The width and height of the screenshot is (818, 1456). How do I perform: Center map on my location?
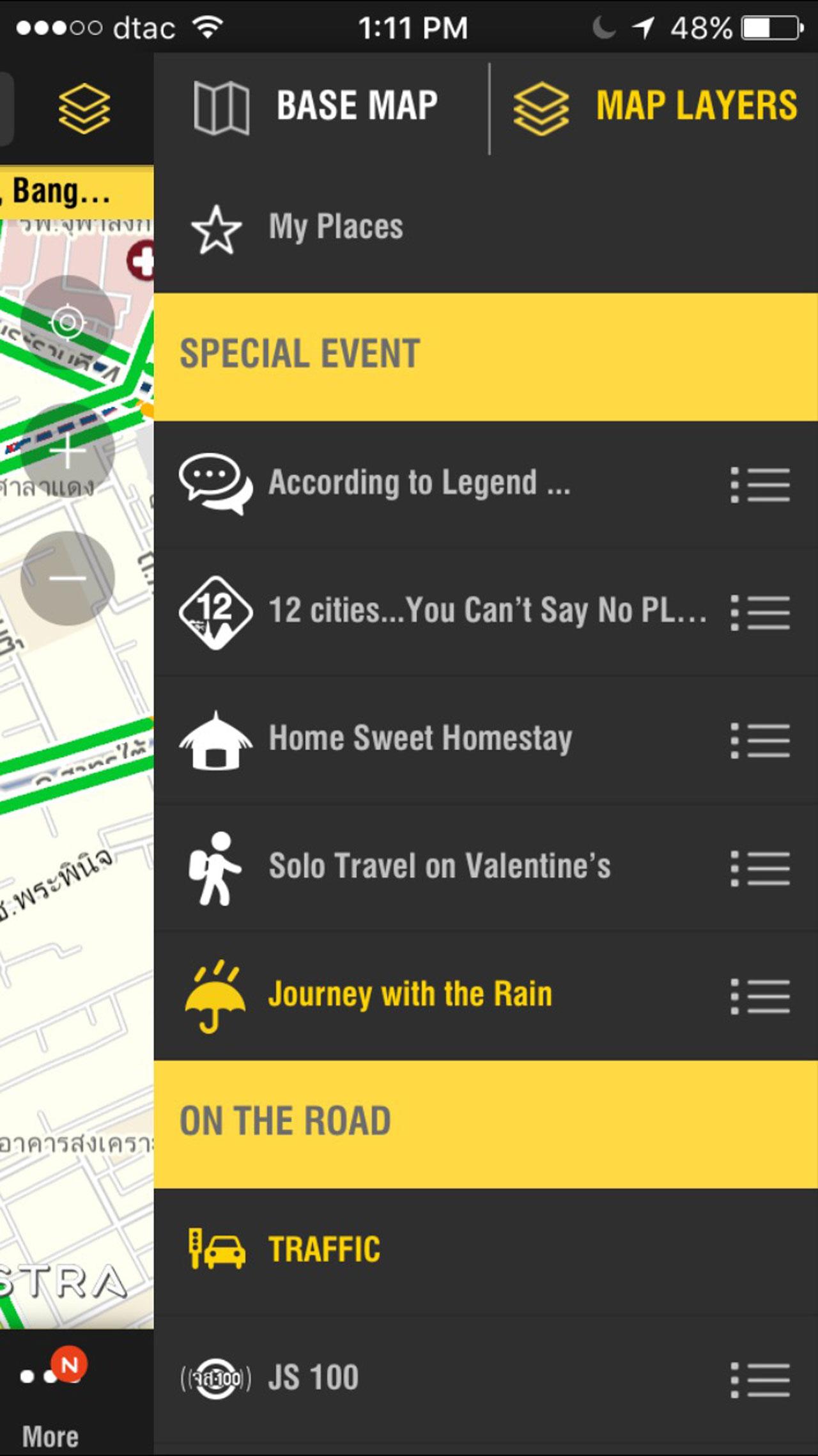[x=68, y=322]
